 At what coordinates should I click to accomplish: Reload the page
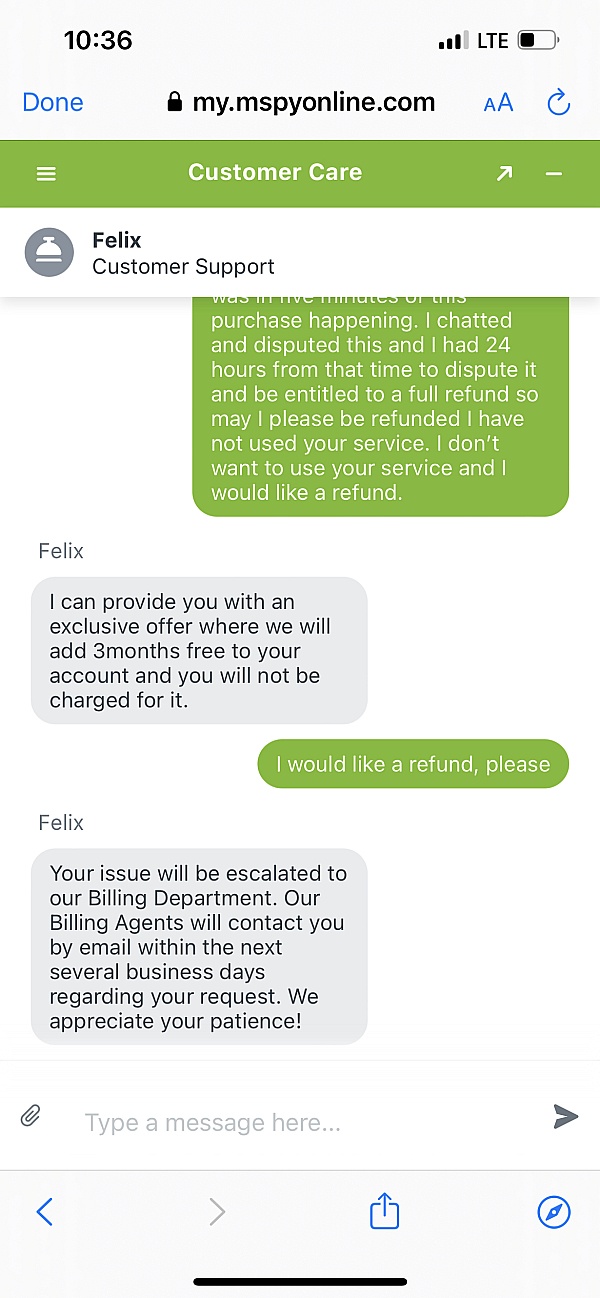[558, 102]
